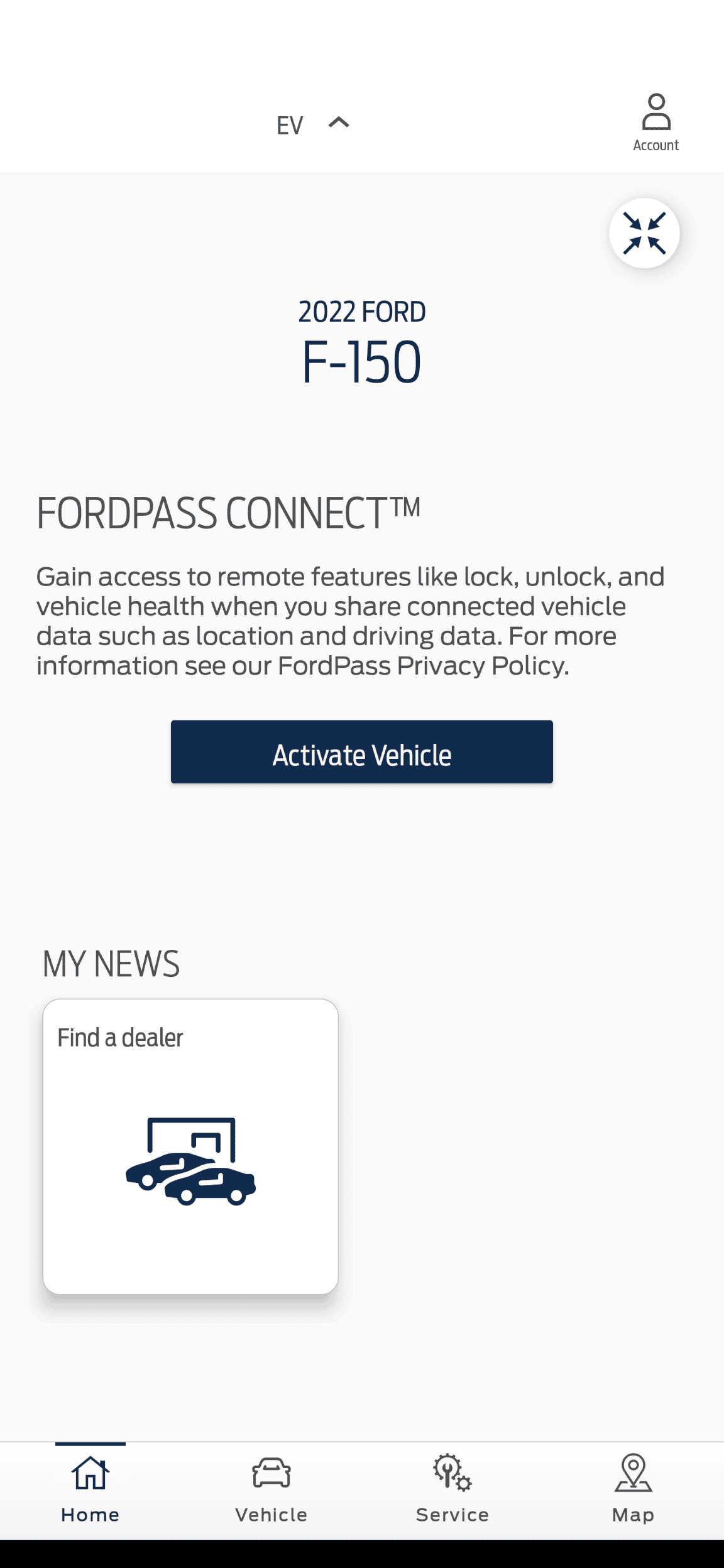Open the Find a dealer card
This screenshot has height=1568, width=724.
[190, 1146]
